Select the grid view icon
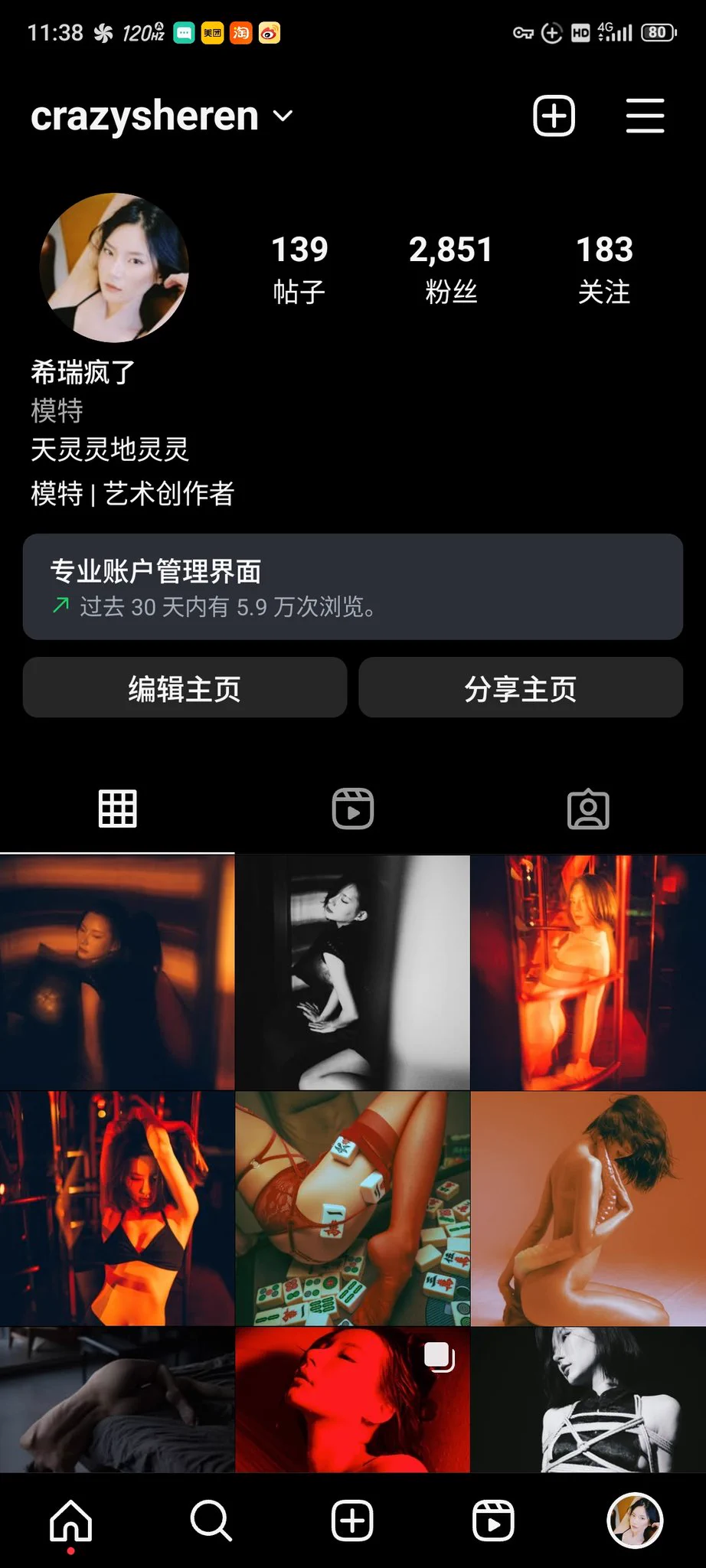 tap(117, 809)
